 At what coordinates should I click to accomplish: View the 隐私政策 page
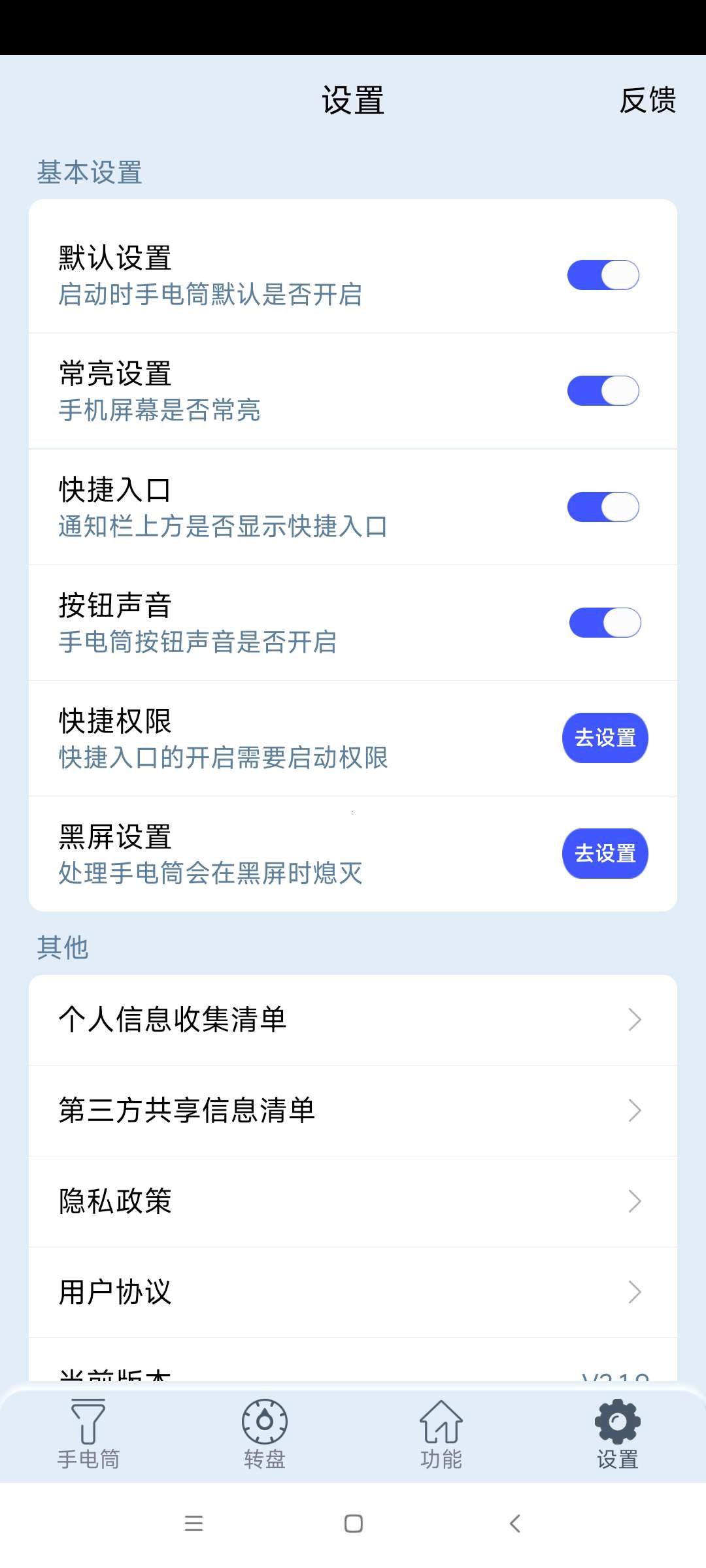[353, 1201]
